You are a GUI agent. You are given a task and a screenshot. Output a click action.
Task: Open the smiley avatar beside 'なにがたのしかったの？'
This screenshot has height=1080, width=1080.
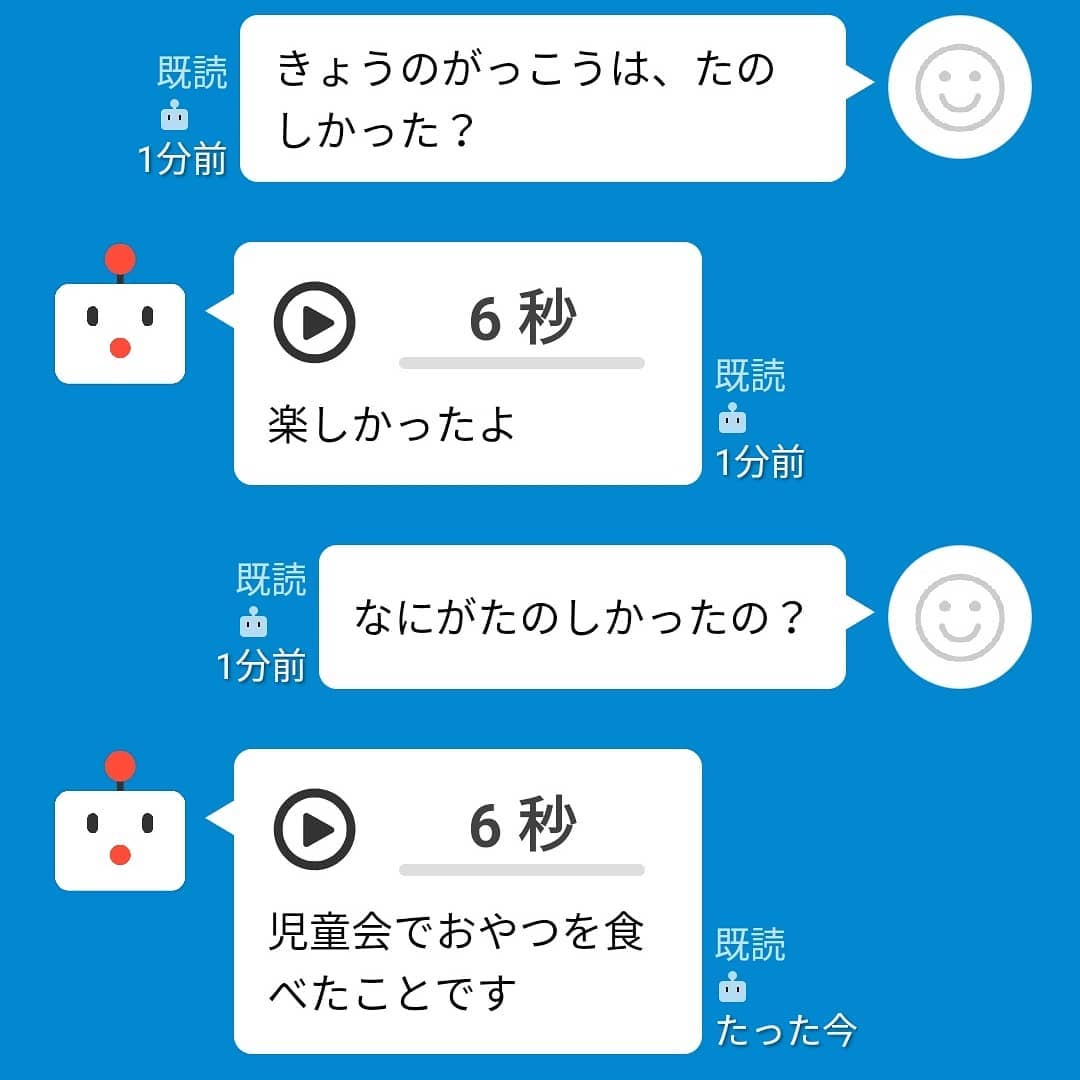tap(959, 617)
